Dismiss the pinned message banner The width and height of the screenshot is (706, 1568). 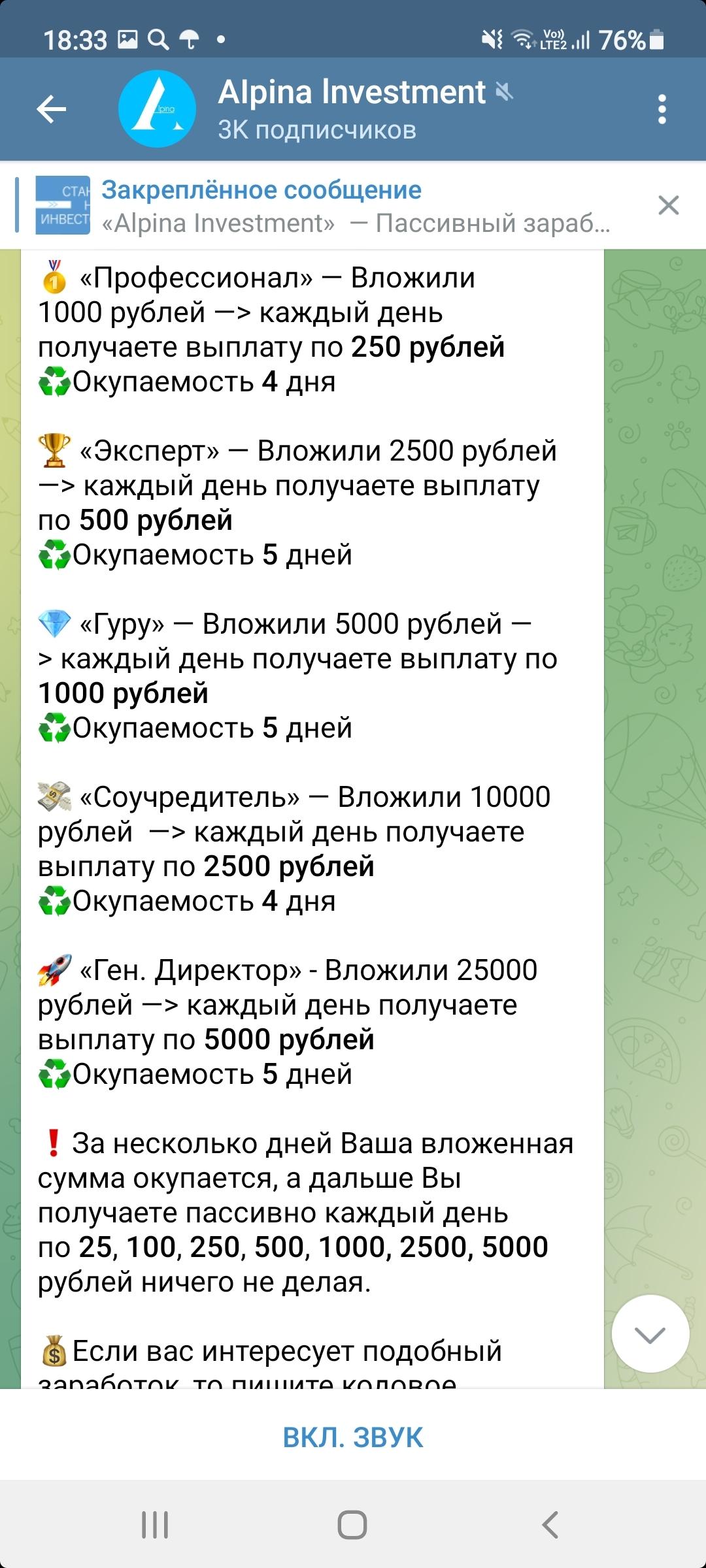tap(668, 205)
